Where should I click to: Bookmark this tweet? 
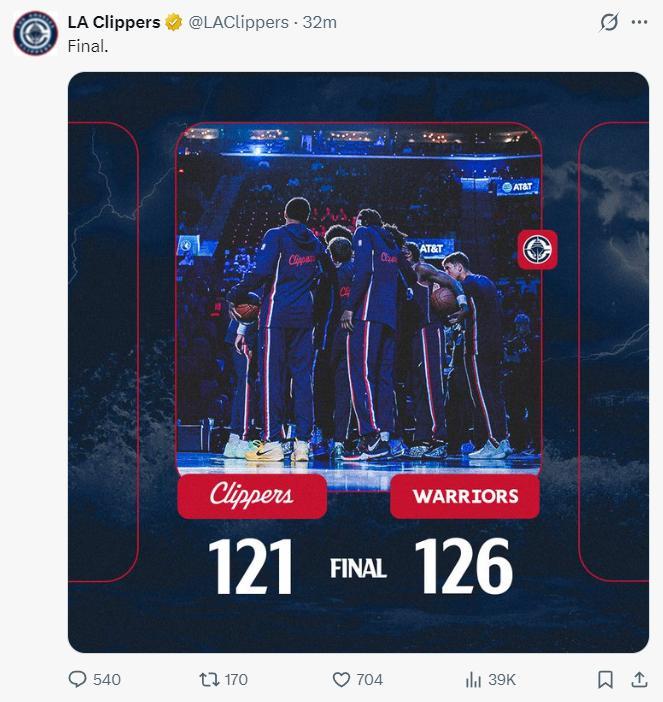tap(605, 679)
